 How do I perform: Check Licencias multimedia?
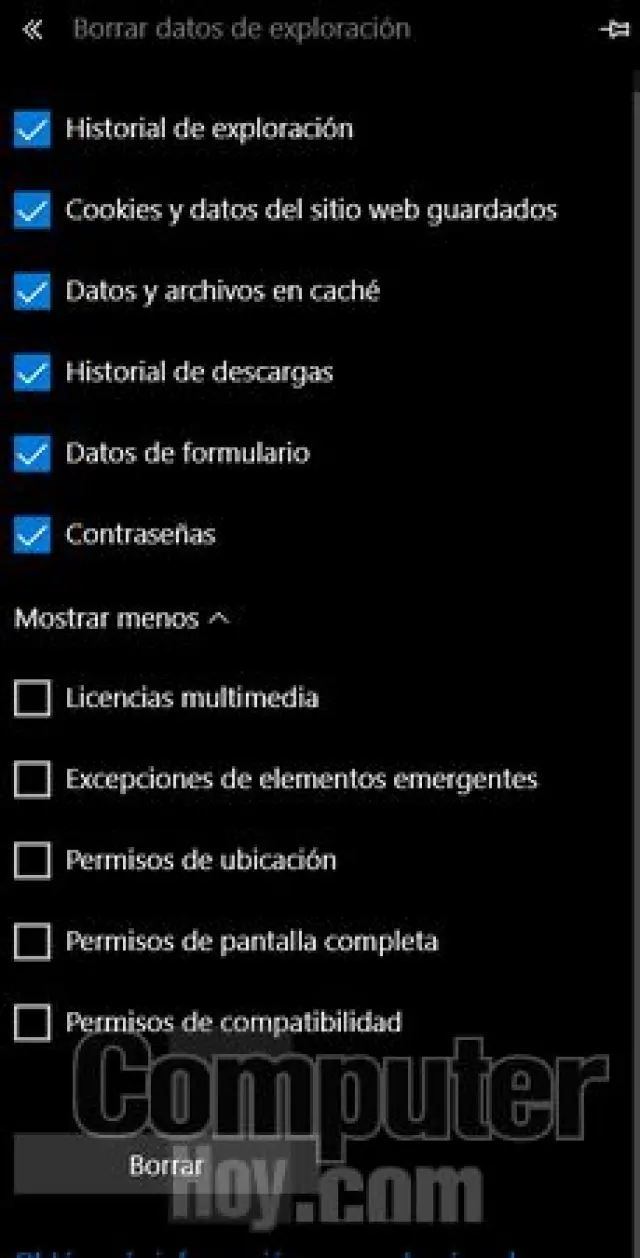[32, 697]
